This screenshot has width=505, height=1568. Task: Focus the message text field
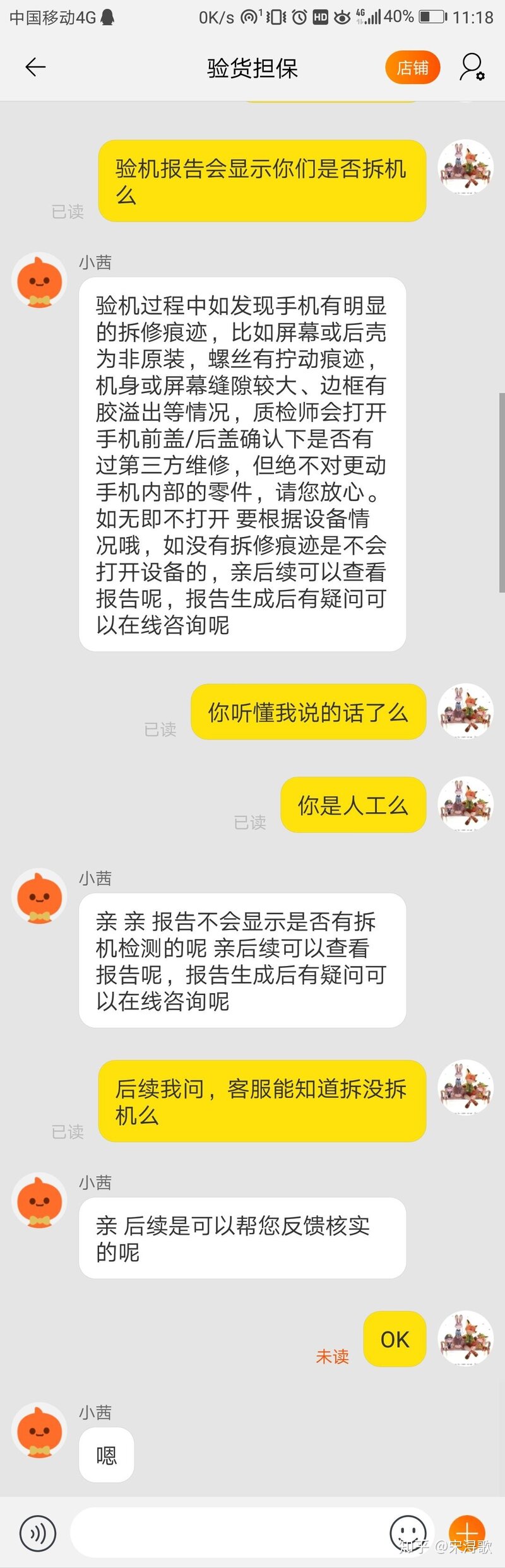coord(227,1532)
